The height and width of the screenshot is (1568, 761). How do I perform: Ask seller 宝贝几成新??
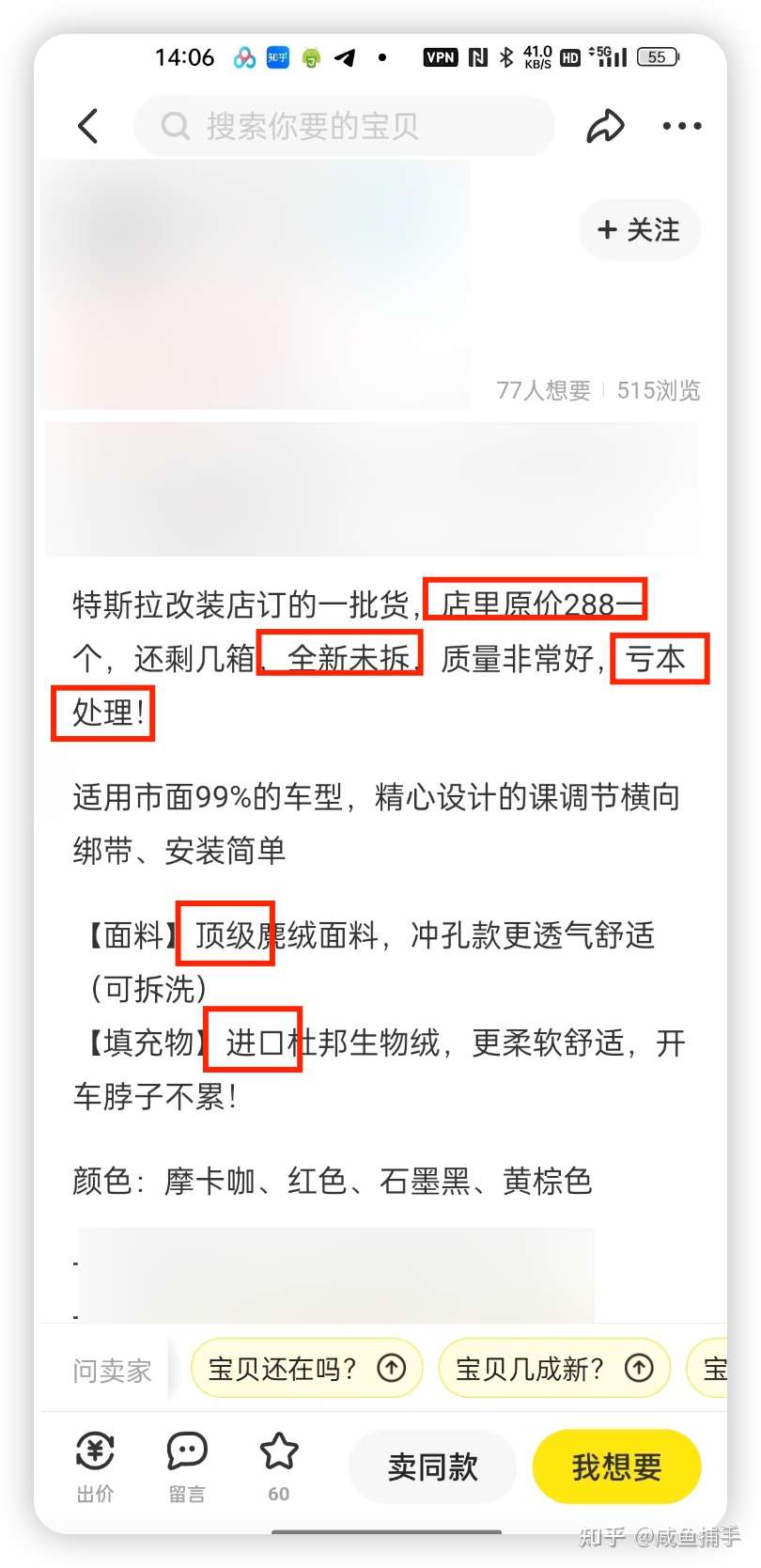tap(553, 1368)
